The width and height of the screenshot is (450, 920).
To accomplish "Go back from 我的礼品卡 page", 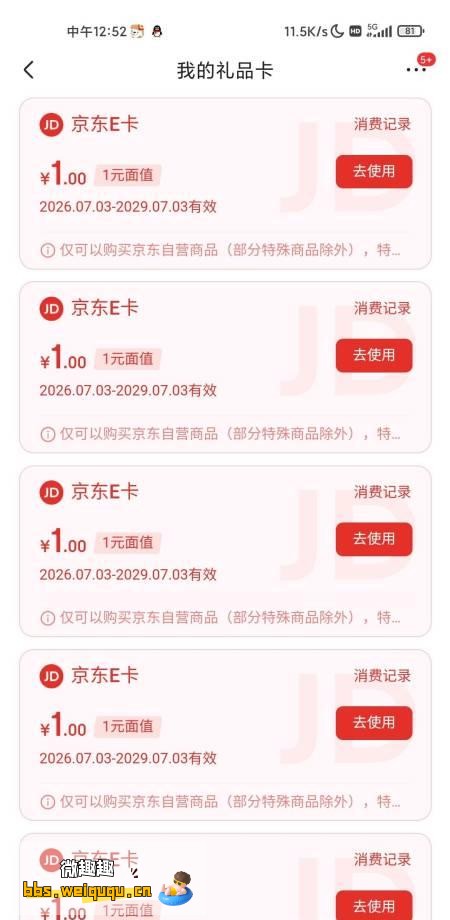I will tap(29, 70).
